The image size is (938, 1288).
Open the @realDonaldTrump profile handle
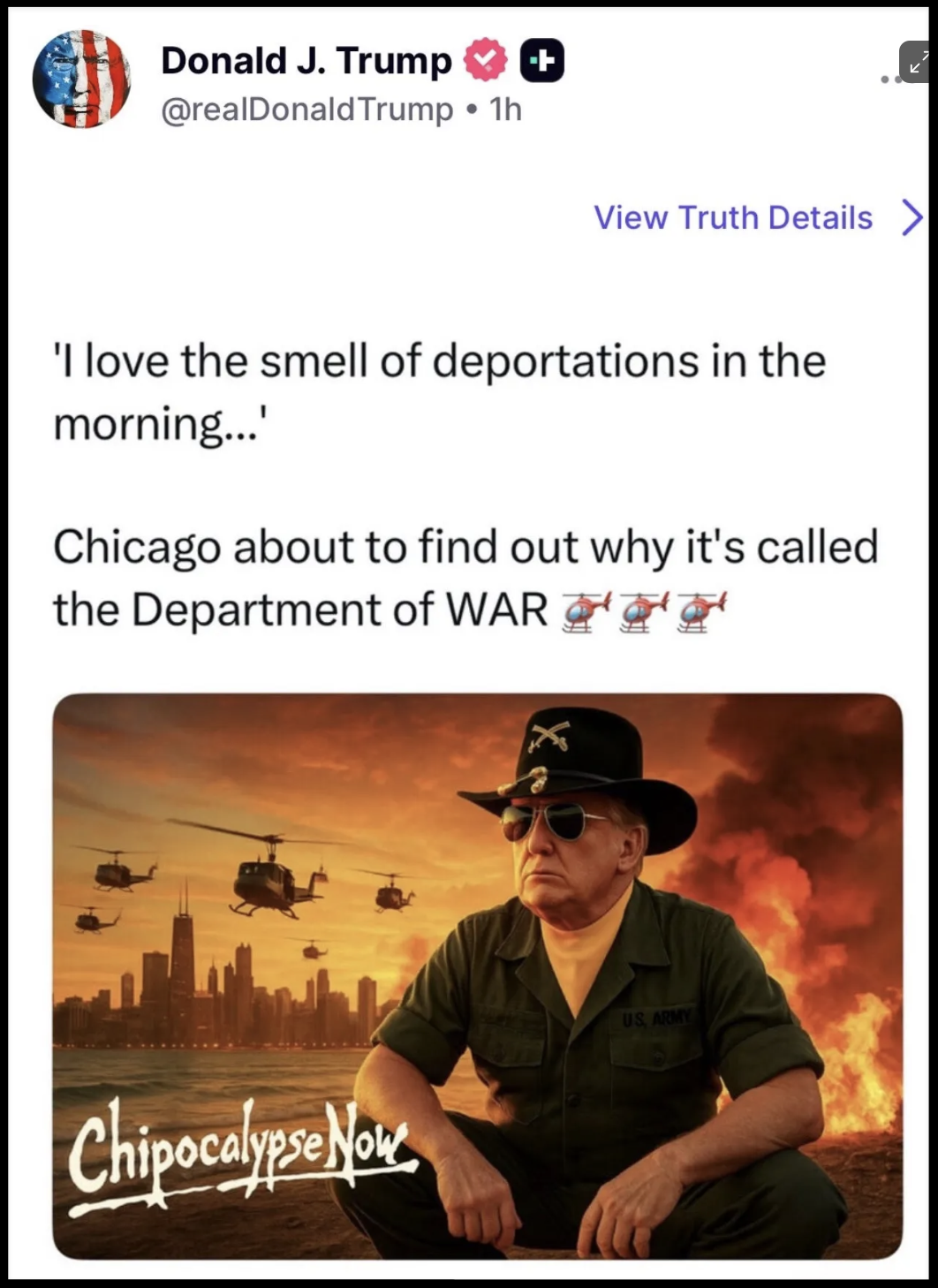pyautogui.click(x=306, y=110)
